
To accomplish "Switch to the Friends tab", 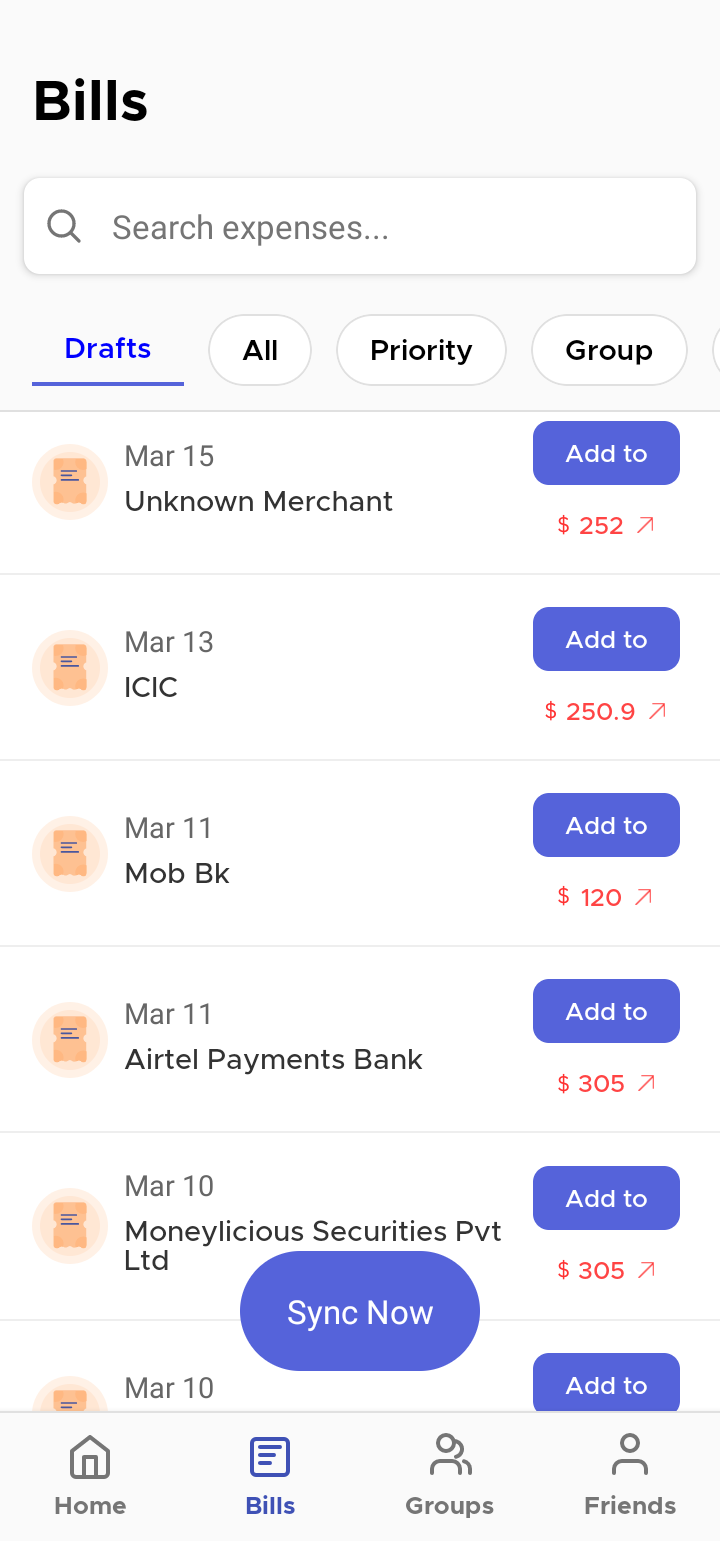I will (x=630, y=1476).
